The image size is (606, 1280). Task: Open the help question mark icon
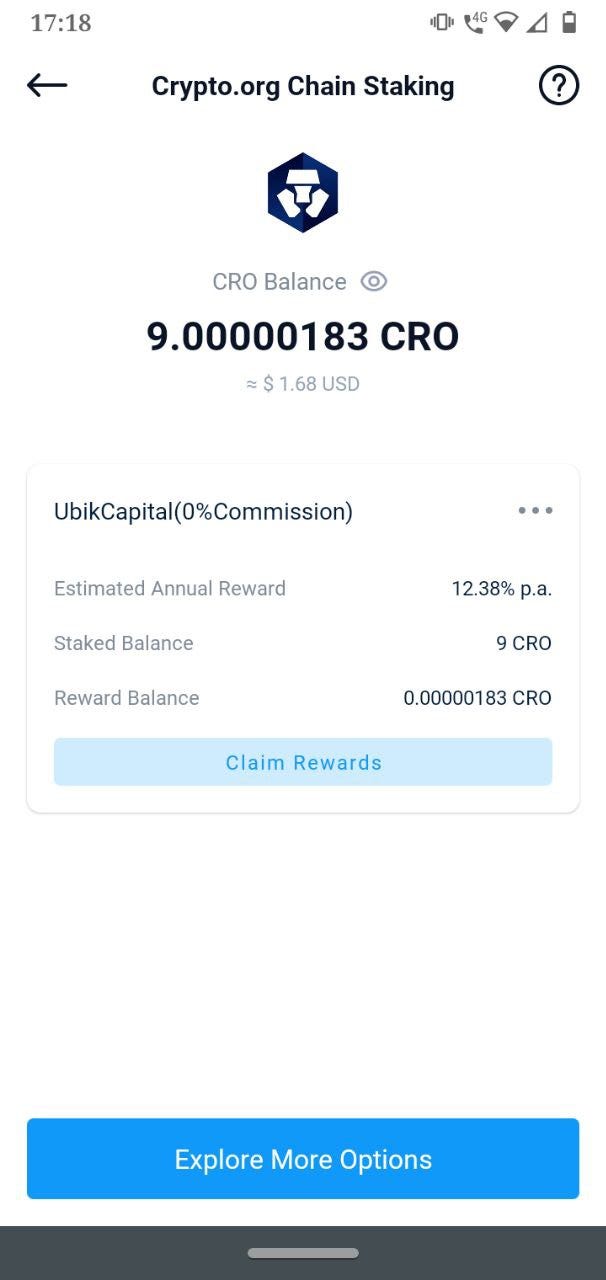click(x=558, y=86)
